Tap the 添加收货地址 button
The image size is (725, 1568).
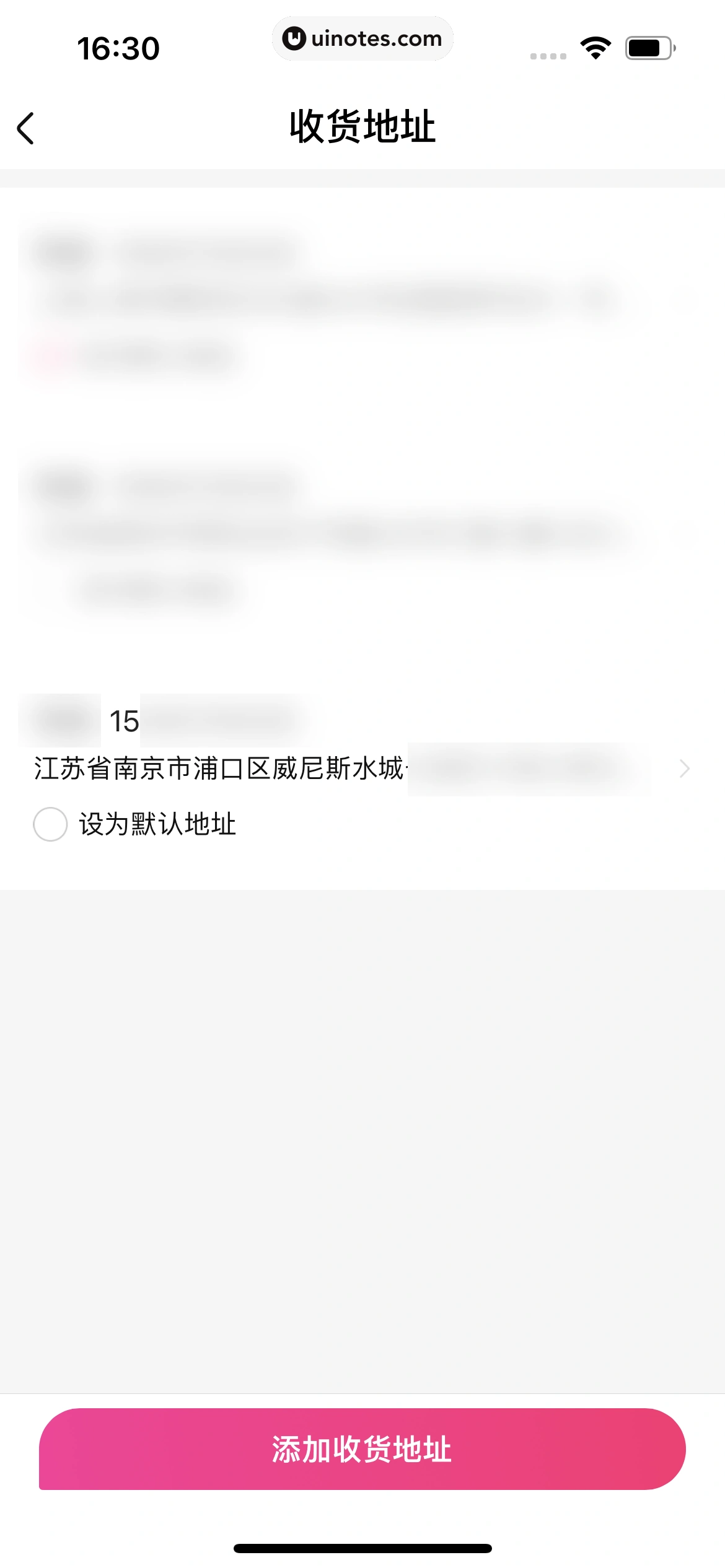tap(362, 1449)
